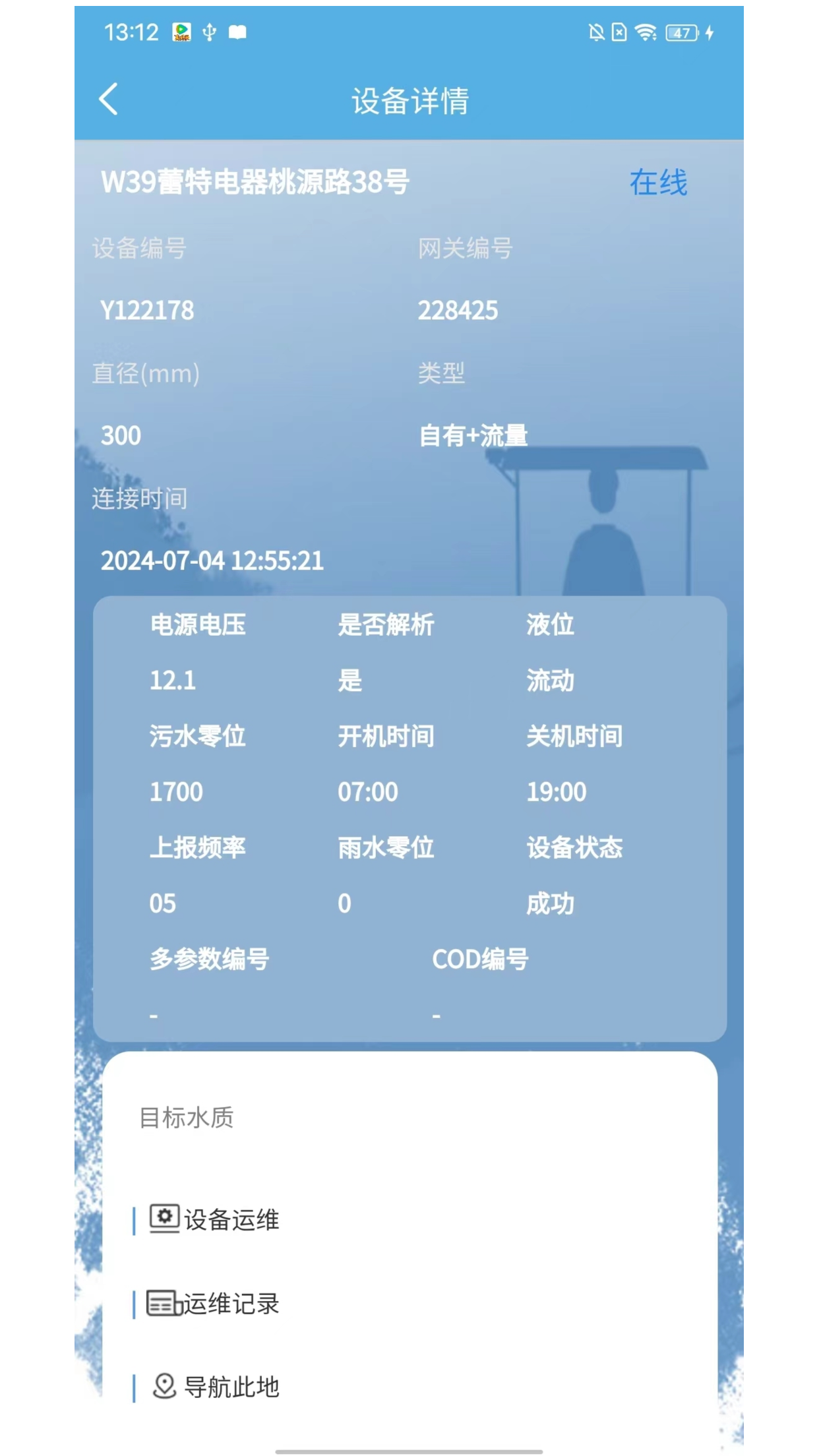Tap the 导航此地 location pin icon
819x1456 pixels.
tap(165, 1385)
